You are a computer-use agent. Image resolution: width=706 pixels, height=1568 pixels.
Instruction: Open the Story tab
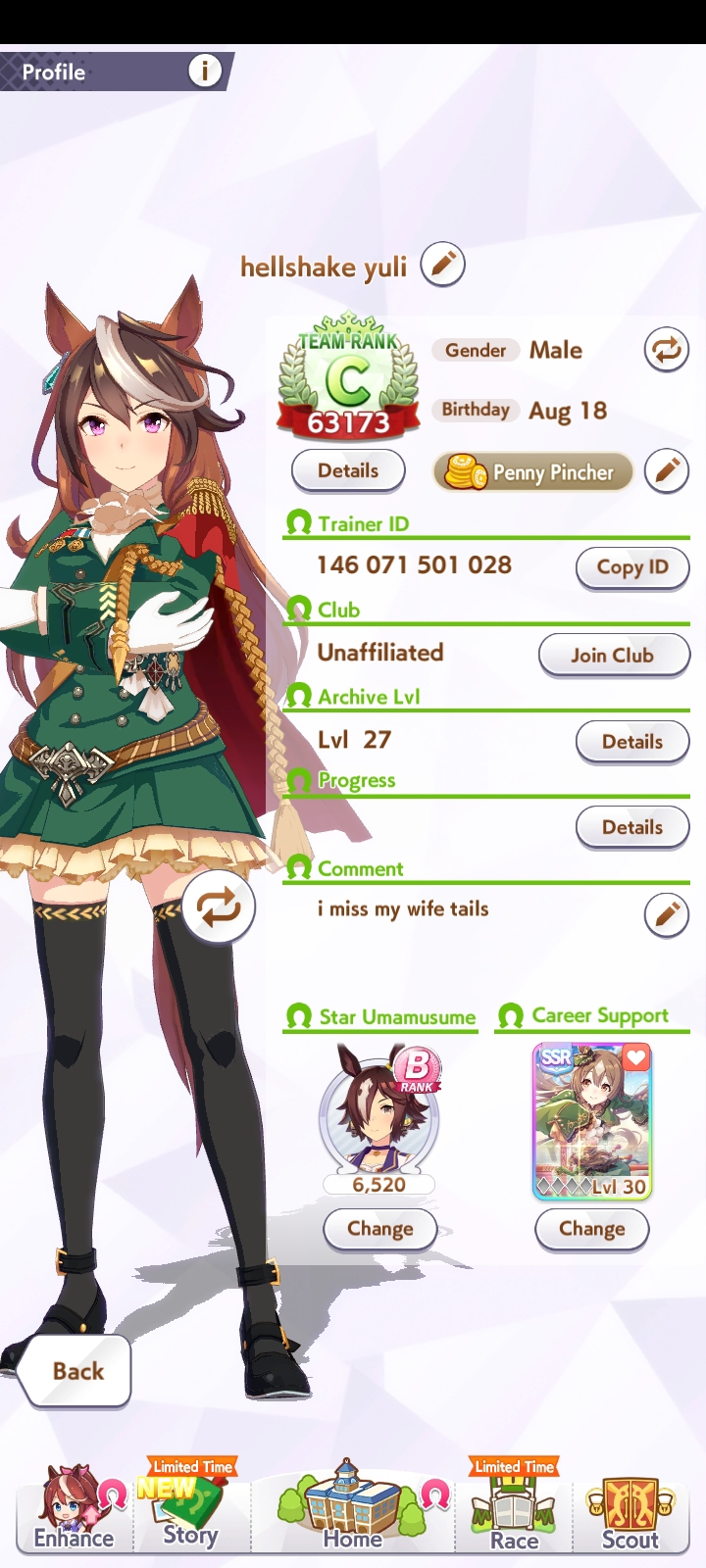coord(190,1510)
